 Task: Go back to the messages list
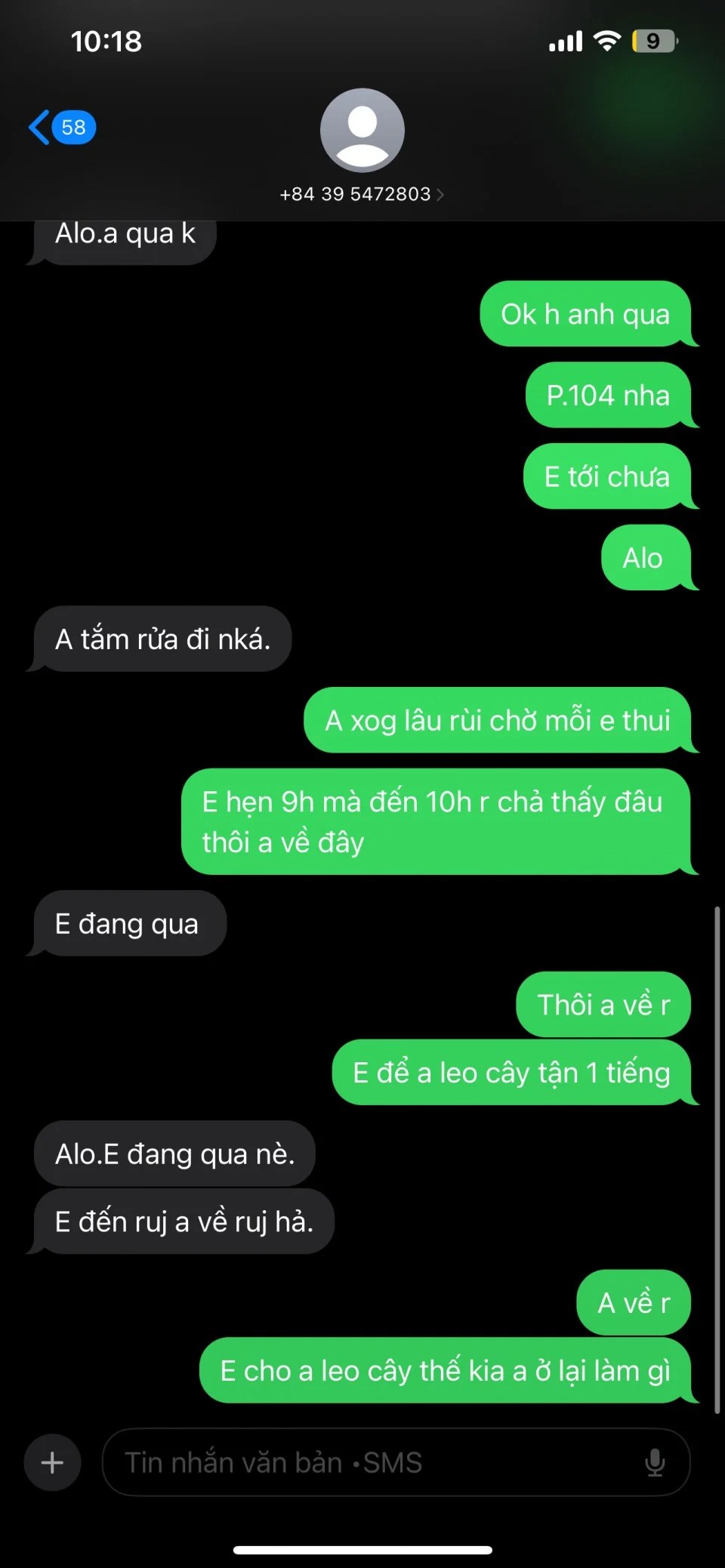coord(60,127)
